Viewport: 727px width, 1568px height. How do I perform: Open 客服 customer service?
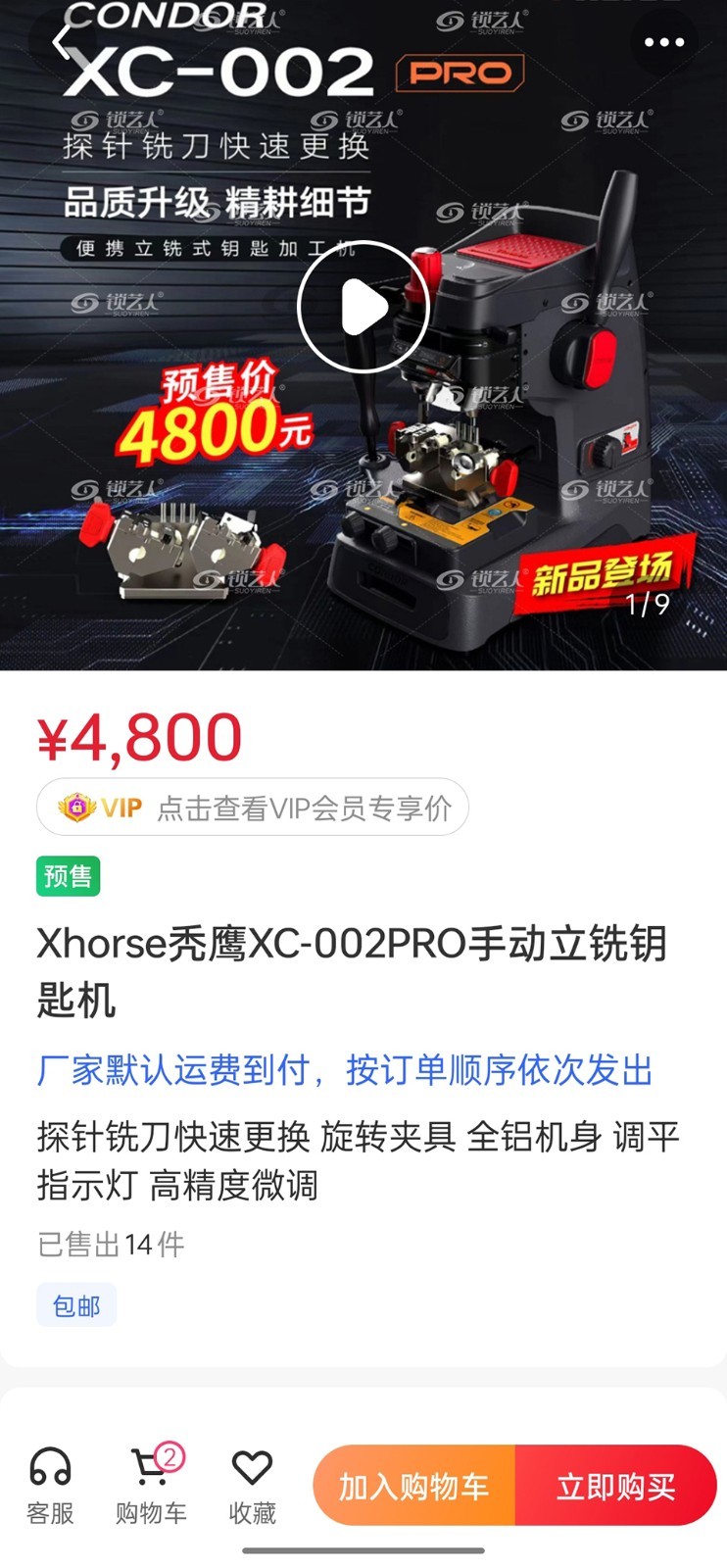tap(50, 1487)
